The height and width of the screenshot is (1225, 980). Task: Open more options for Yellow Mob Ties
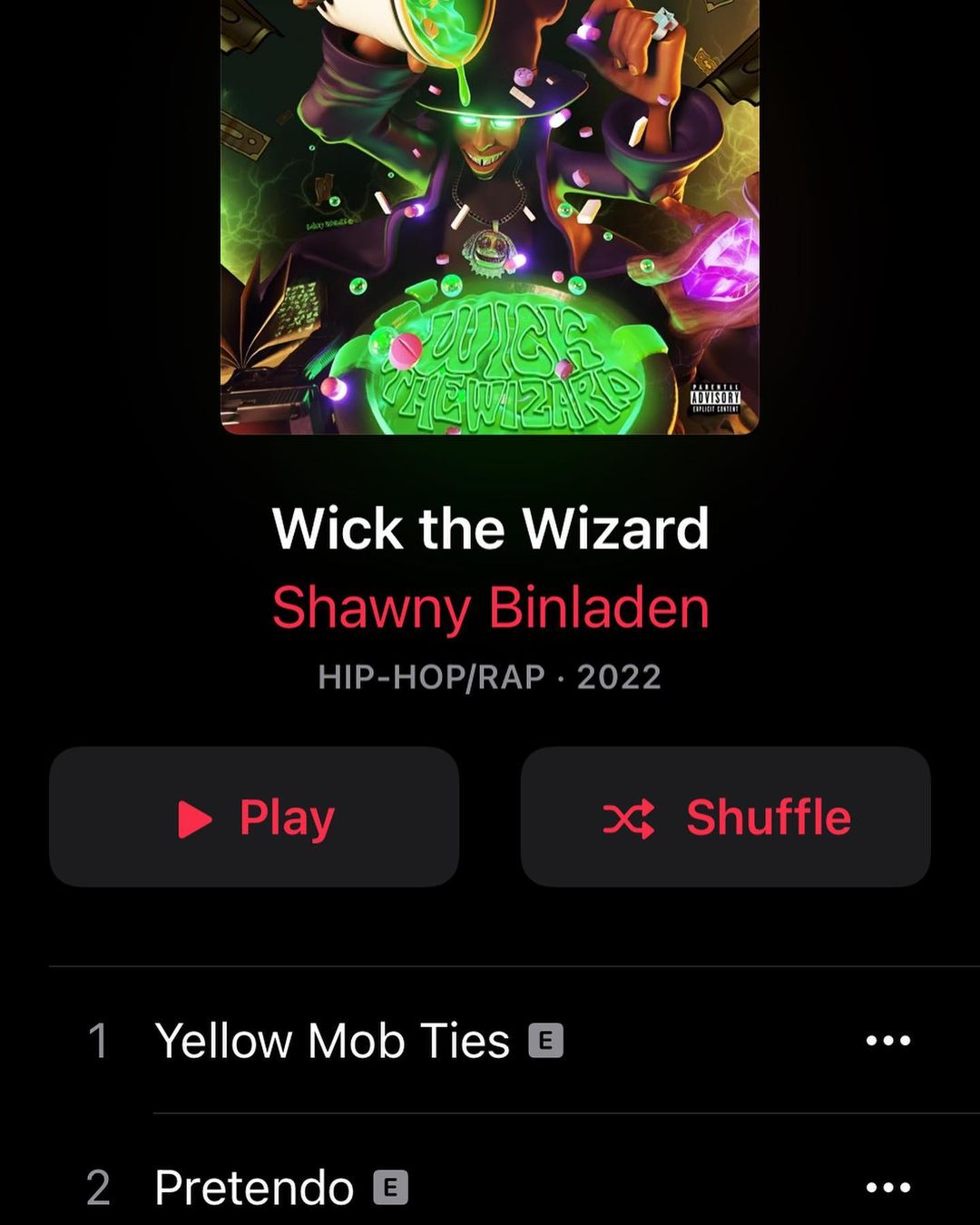point(887,1040)
